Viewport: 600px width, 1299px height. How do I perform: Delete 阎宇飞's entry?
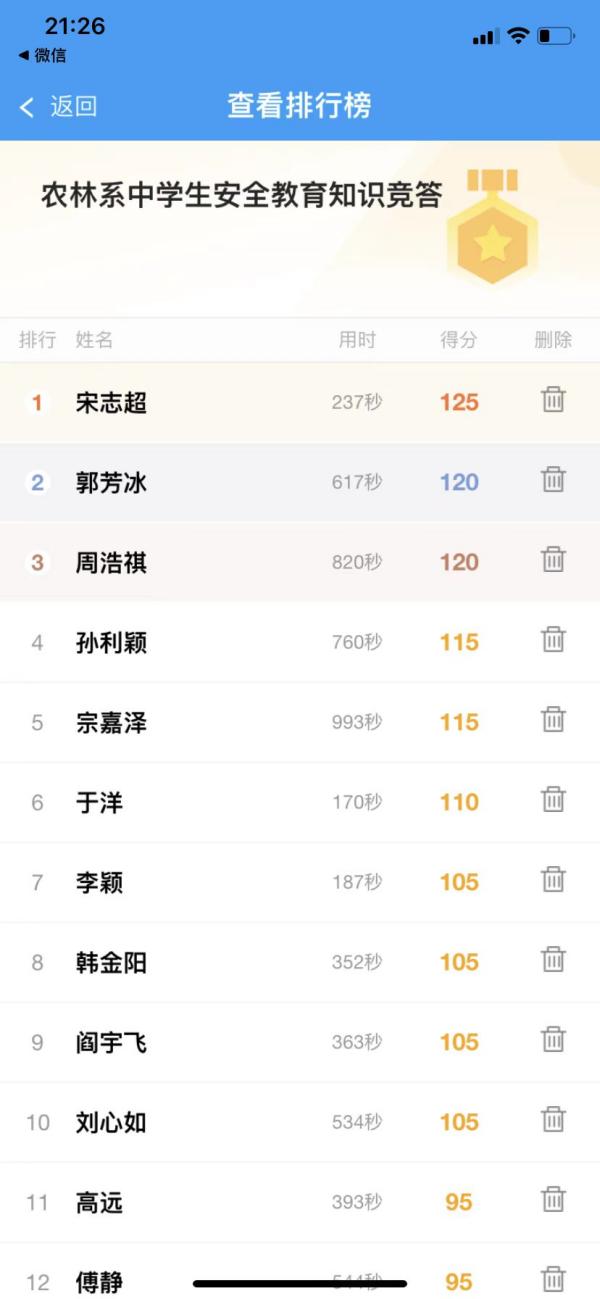(553, 1040)
